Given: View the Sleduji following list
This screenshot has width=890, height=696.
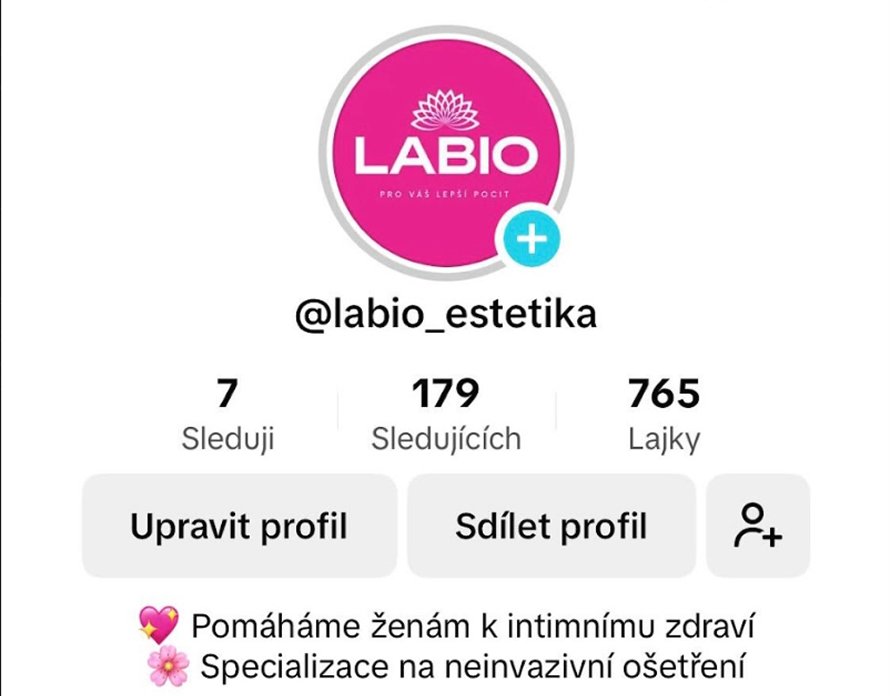Looking at the screenshot, I should click(228, 414).
